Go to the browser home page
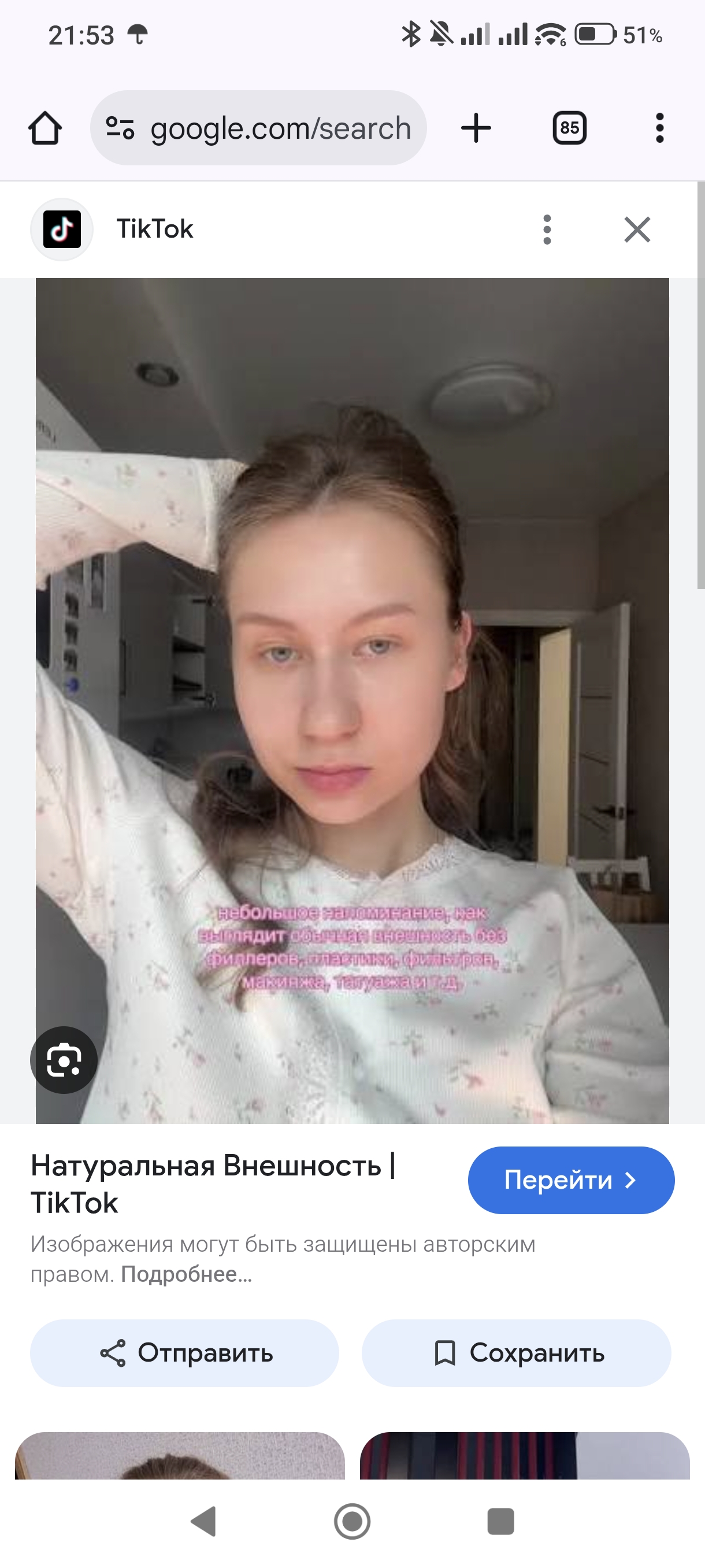705x1568 pixels. [x=45, y=128]
